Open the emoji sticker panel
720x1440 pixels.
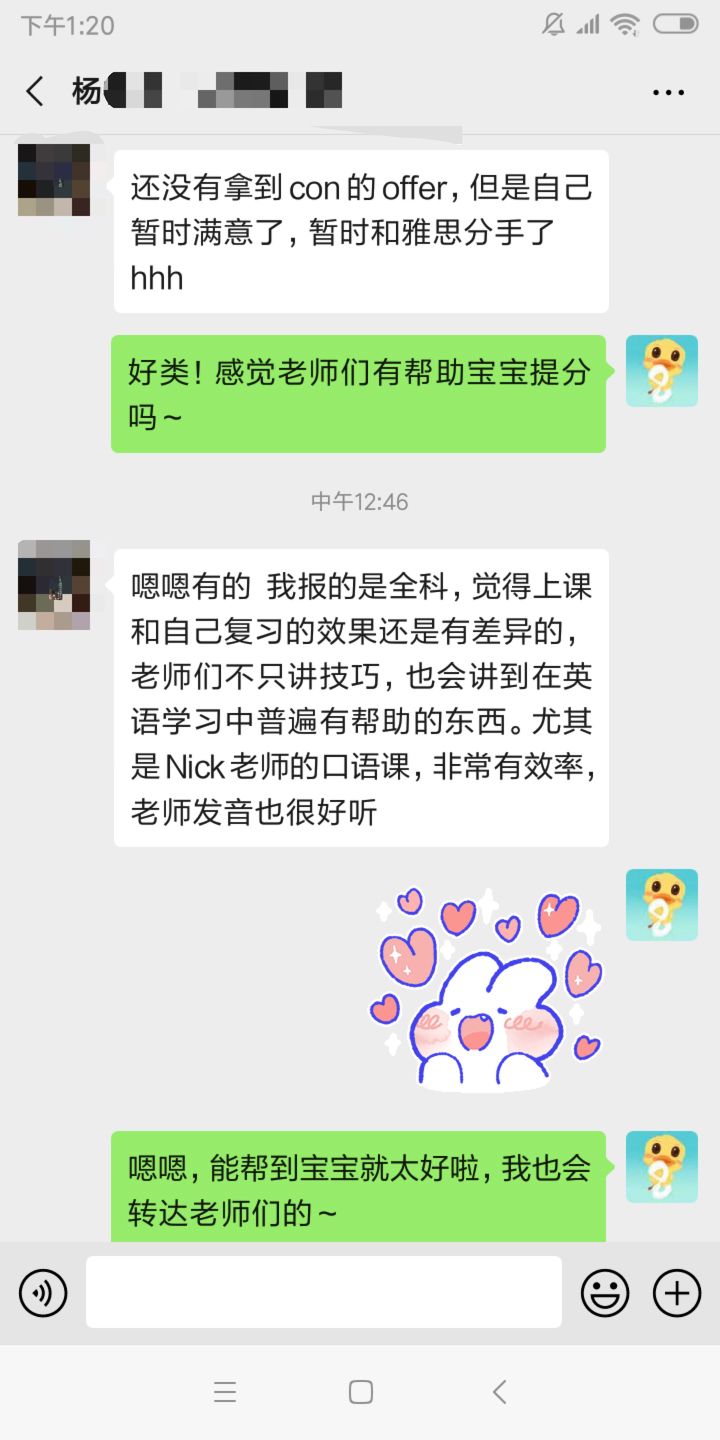(x=605, y=1293)
